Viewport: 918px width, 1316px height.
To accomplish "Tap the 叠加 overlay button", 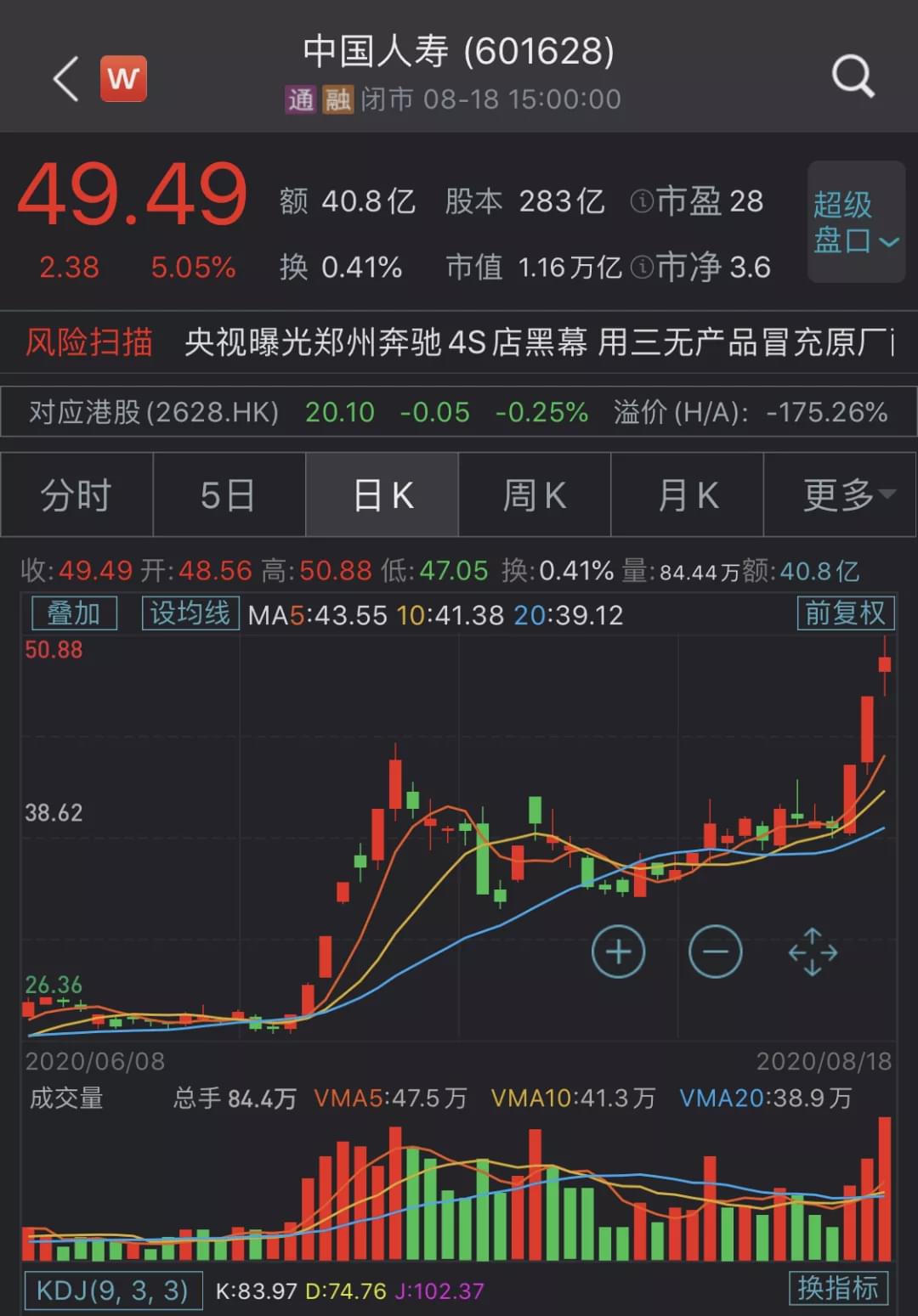I will [x=74, y=613].
